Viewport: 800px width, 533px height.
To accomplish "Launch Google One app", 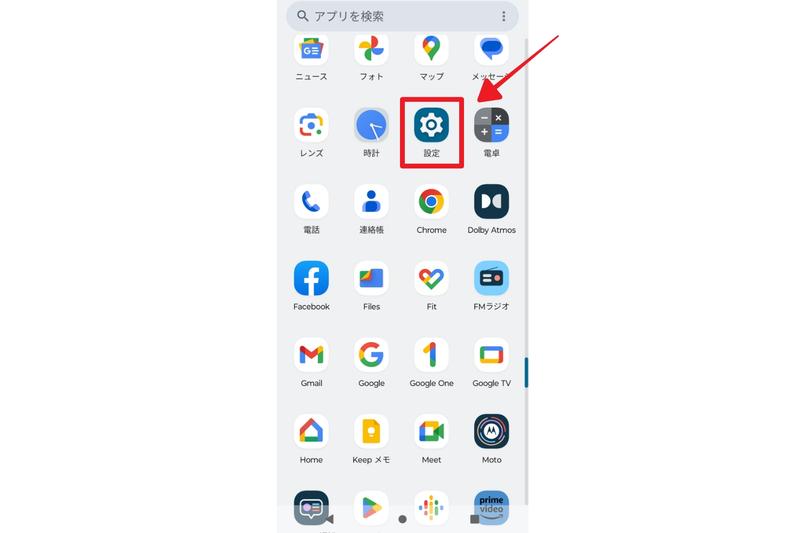I will (432, 355).
